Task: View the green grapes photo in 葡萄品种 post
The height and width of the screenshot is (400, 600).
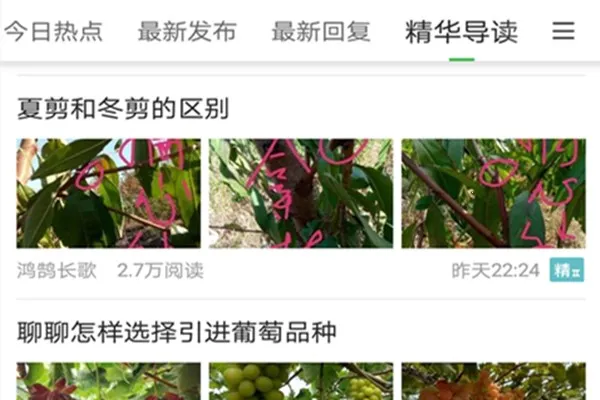Action: click(x=300, y=382)
